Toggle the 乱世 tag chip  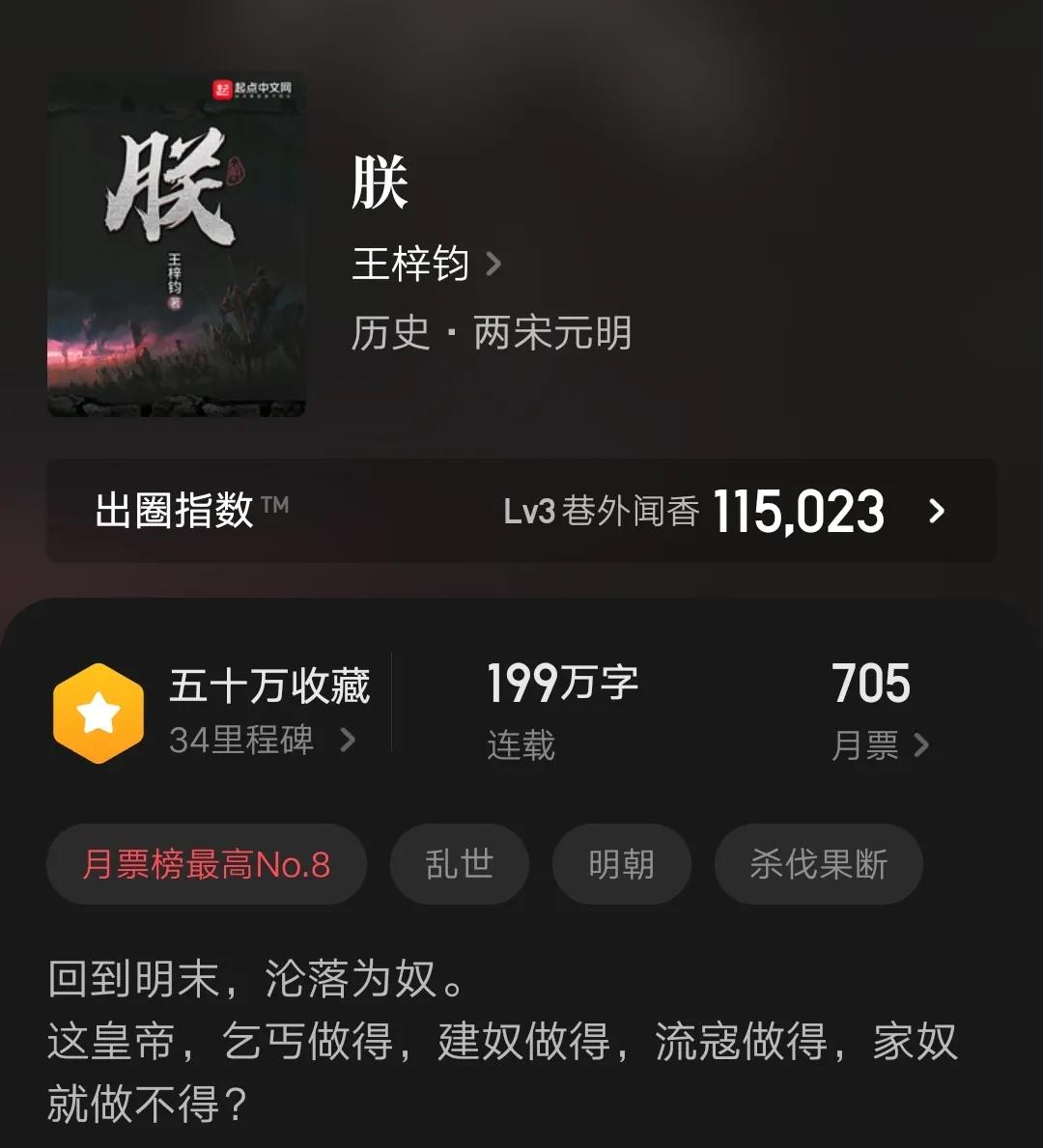(x=460, y=864)
